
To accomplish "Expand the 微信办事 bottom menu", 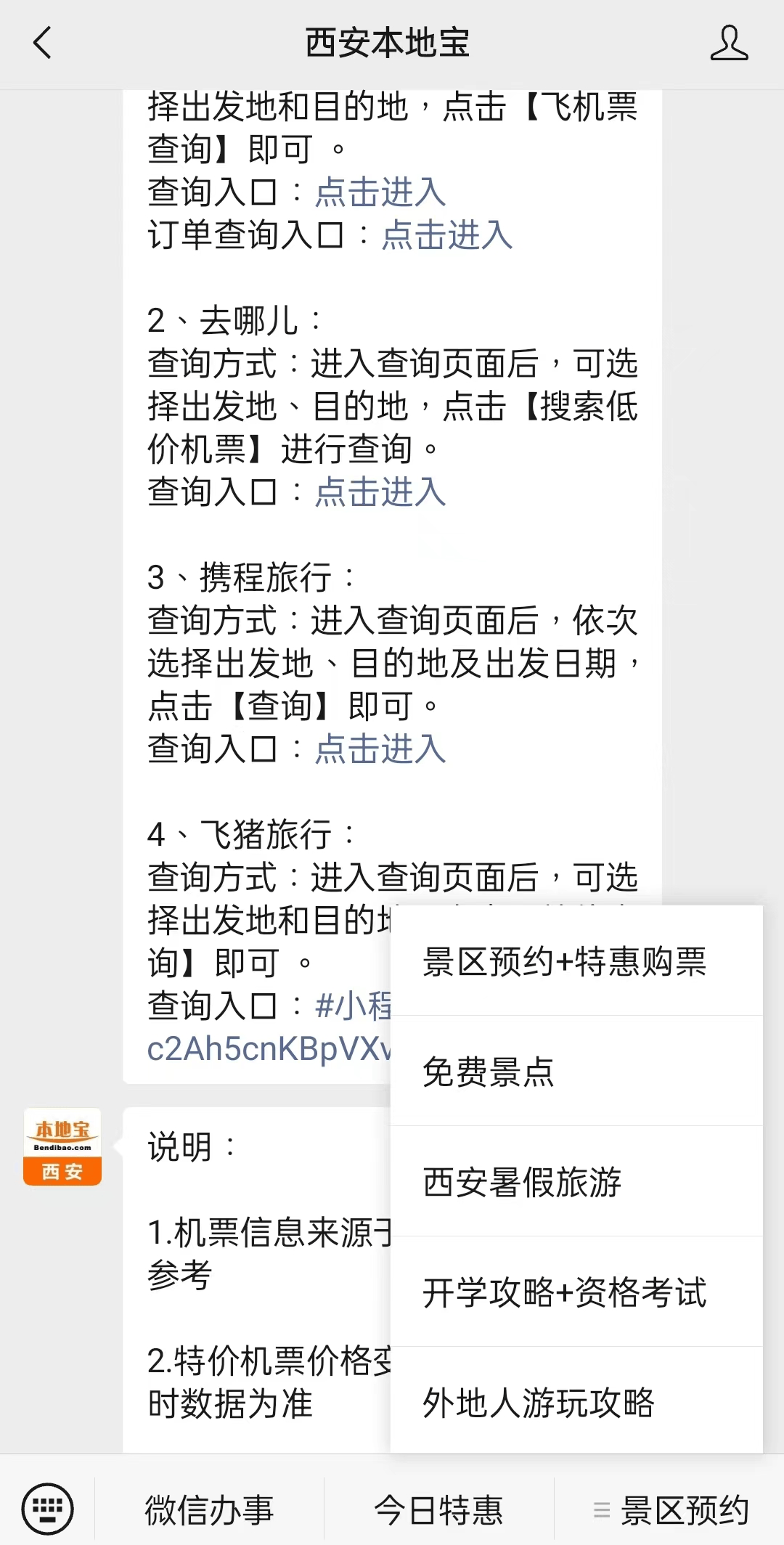I will (211, 1508).
